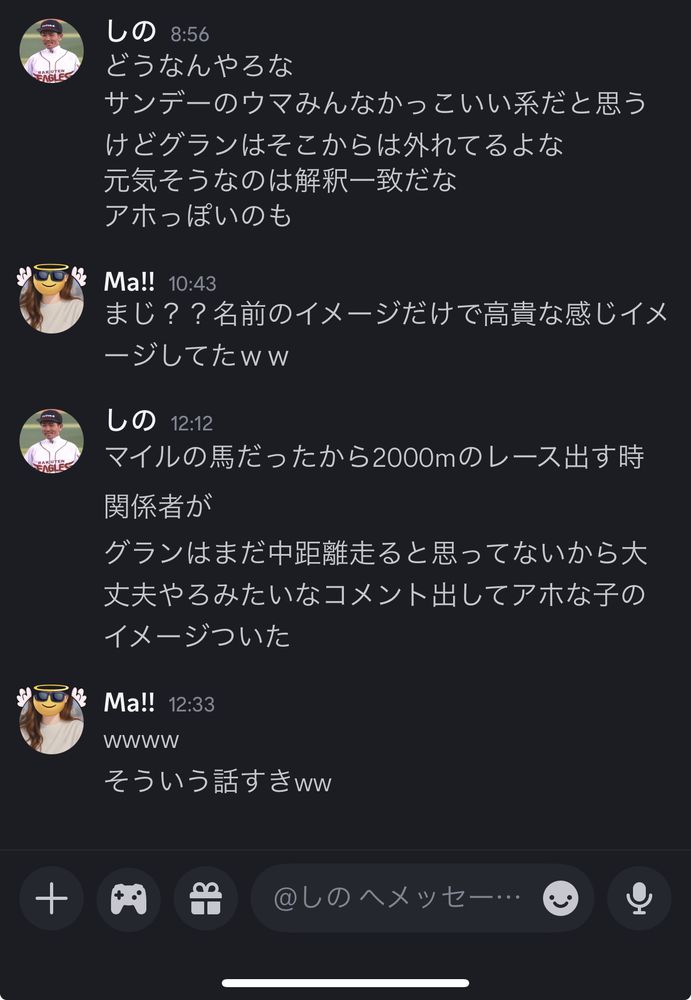Open しの's avatar on the 8:56 message
691x1000 pixels.
[x=51, y=50]
